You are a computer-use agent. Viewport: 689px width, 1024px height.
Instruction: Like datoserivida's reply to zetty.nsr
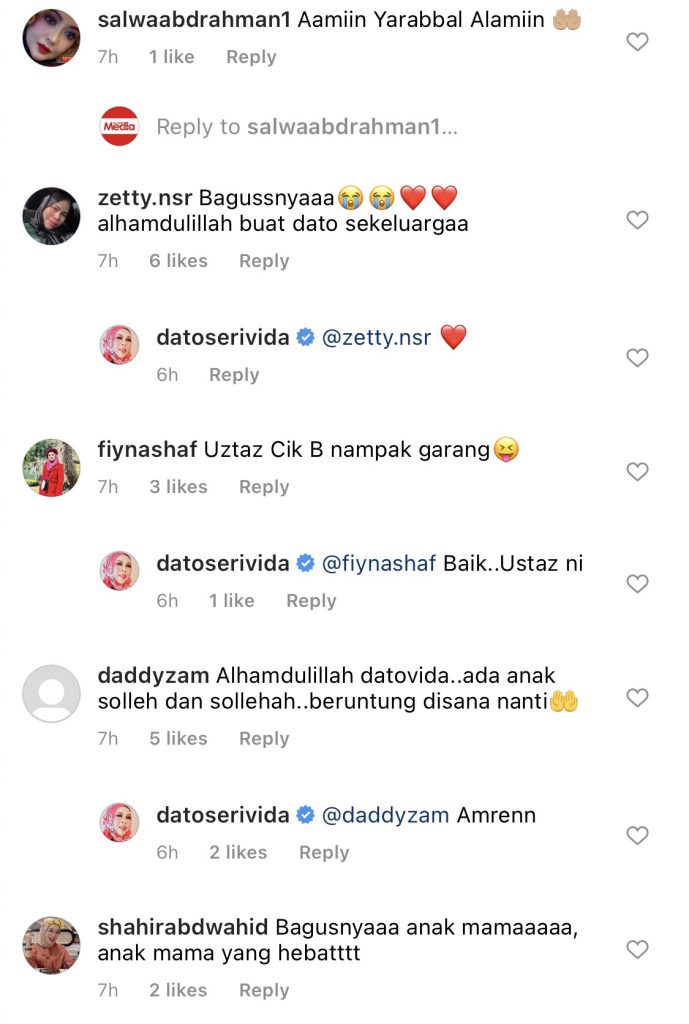tap(637, 358)
